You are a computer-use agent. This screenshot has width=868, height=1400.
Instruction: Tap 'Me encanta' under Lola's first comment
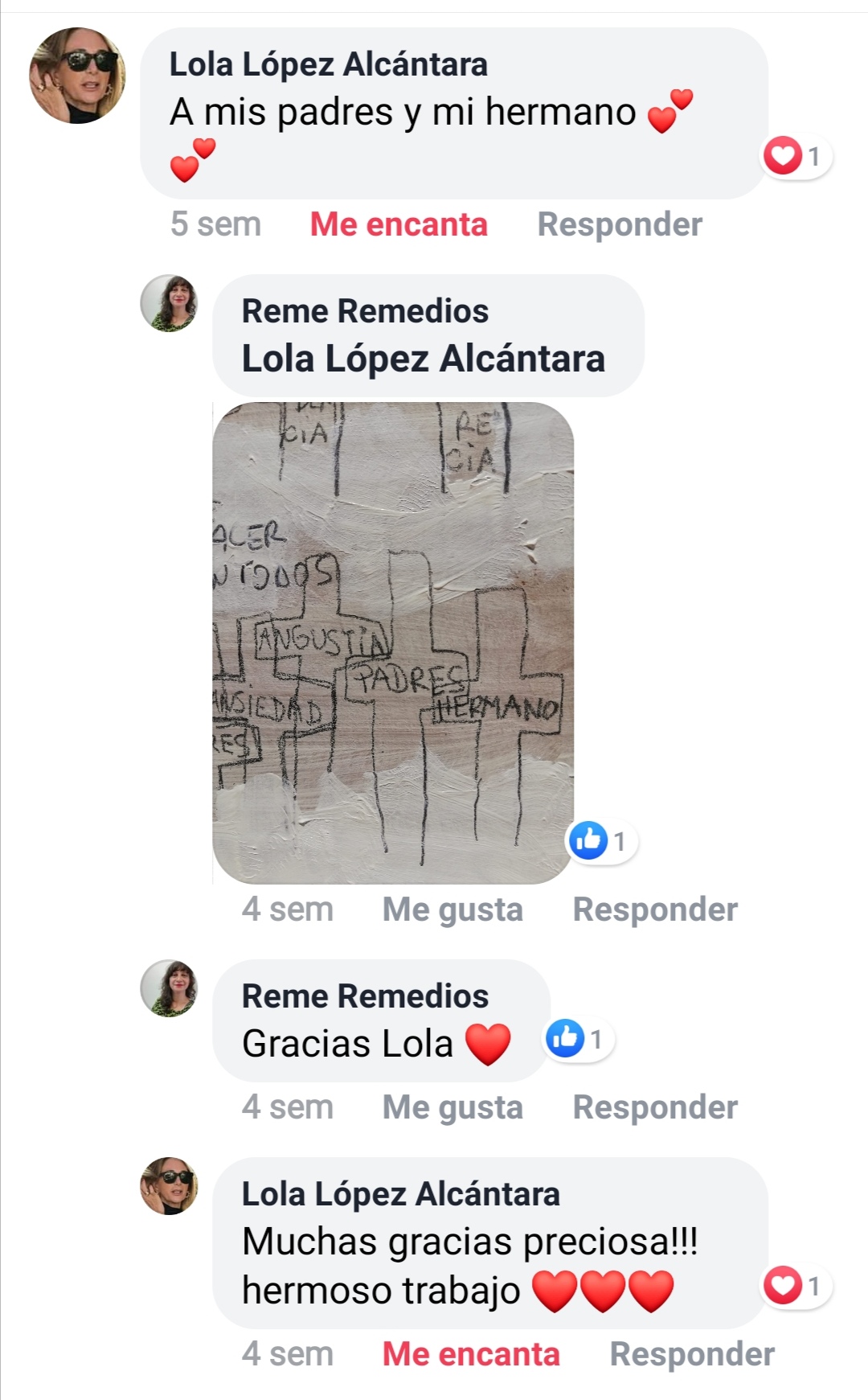tap(399, 224)
